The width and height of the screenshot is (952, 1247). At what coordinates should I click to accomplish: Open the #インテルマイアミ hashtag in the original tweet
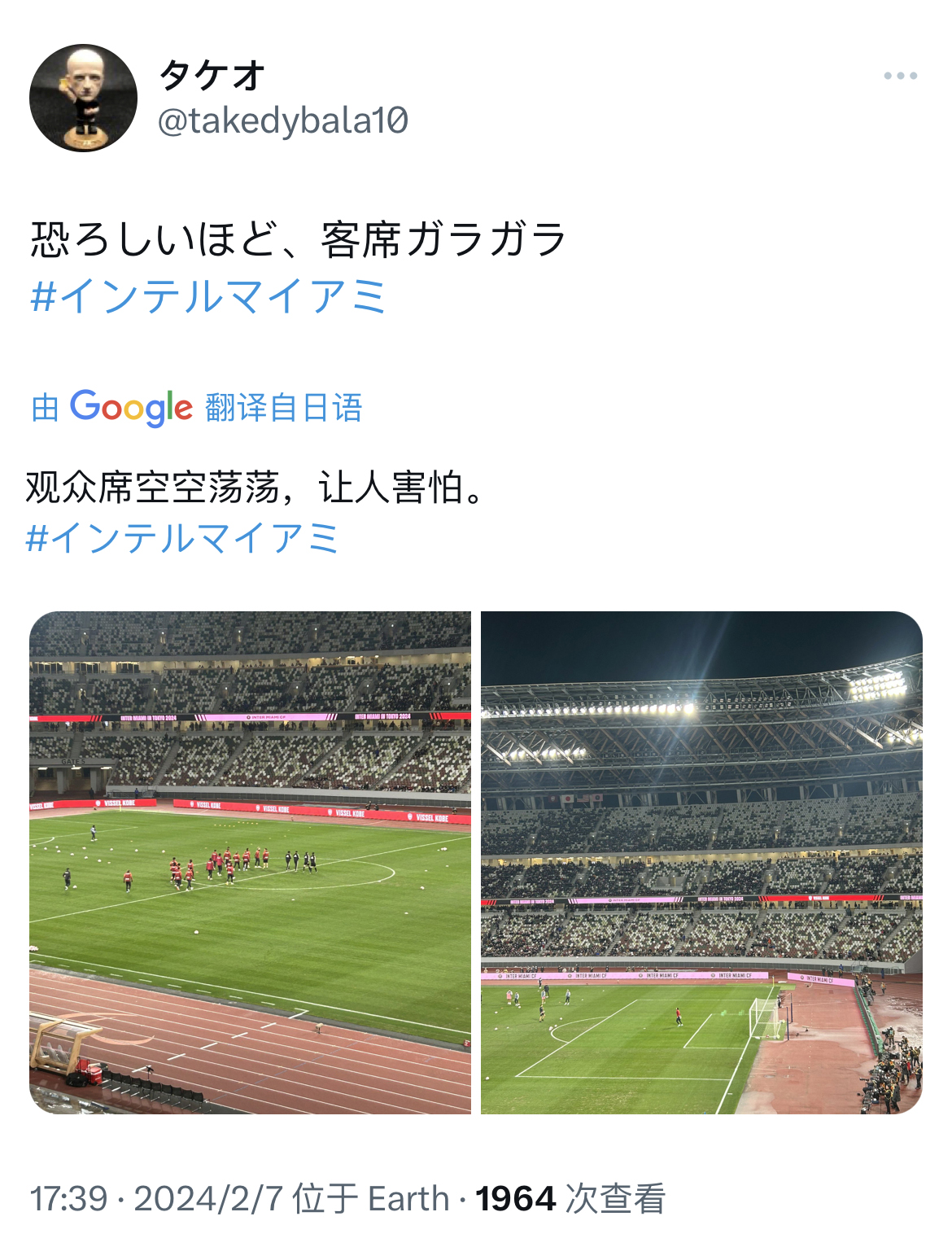click(208, 295)
